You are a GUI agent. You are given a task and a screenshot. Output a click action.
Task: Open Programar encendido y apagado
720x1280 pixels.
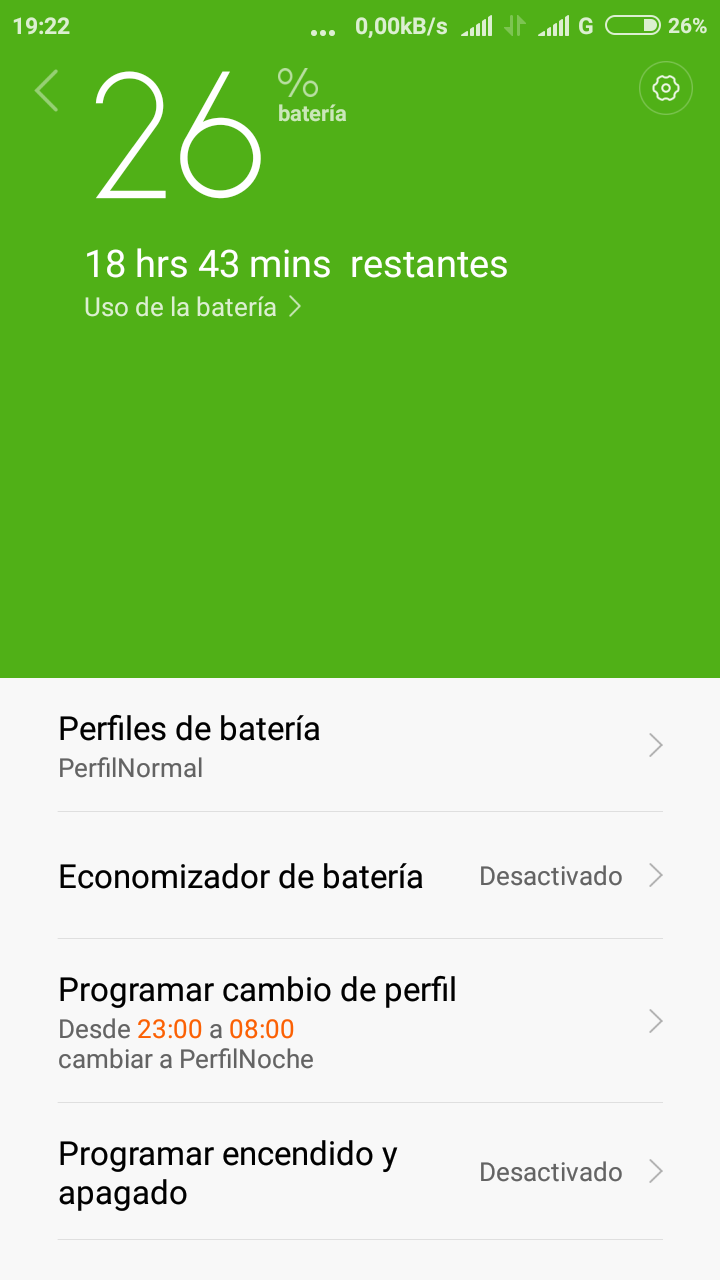[x=360, y=1171]
